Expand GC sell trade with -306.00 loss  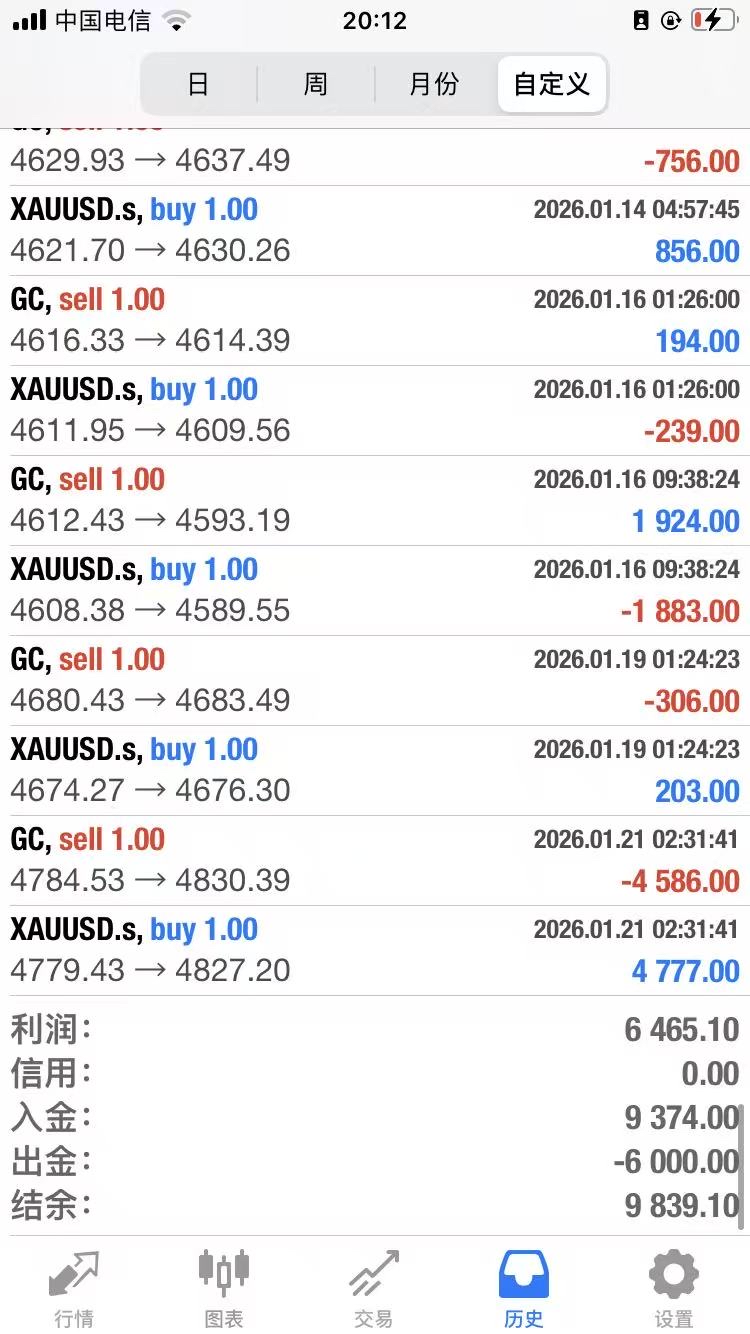[375, 681]
